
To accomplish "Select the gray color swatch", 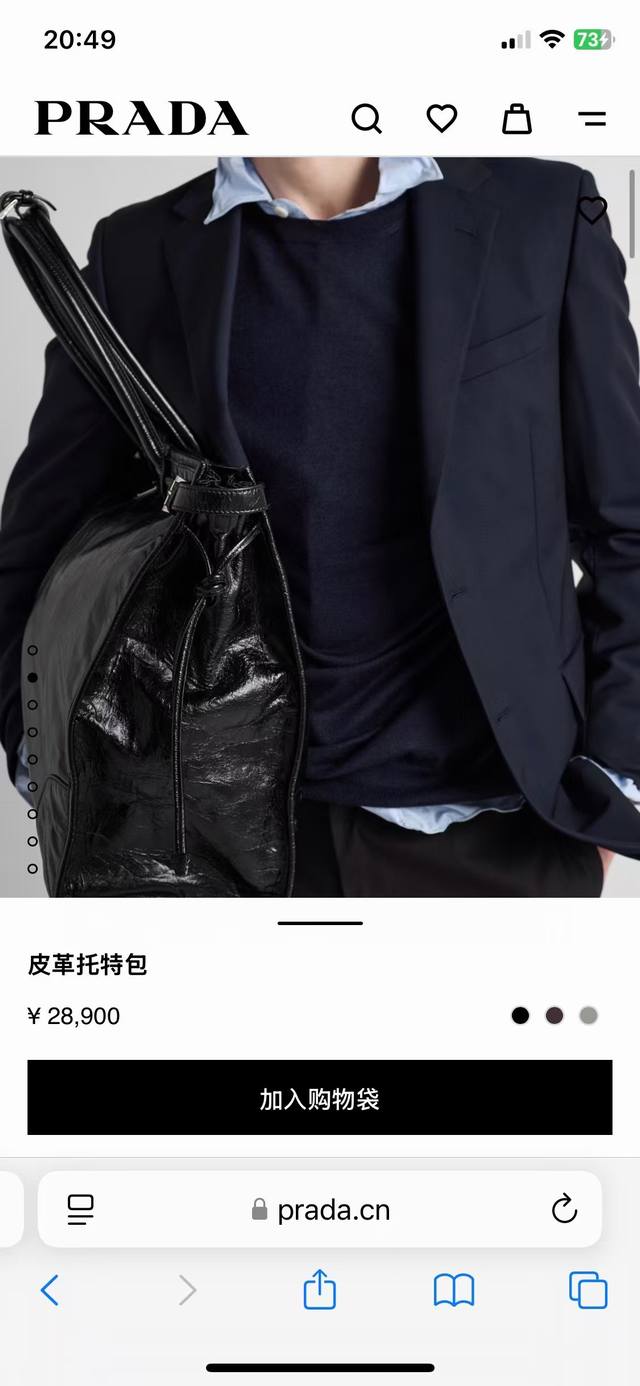I will 589,1016.
